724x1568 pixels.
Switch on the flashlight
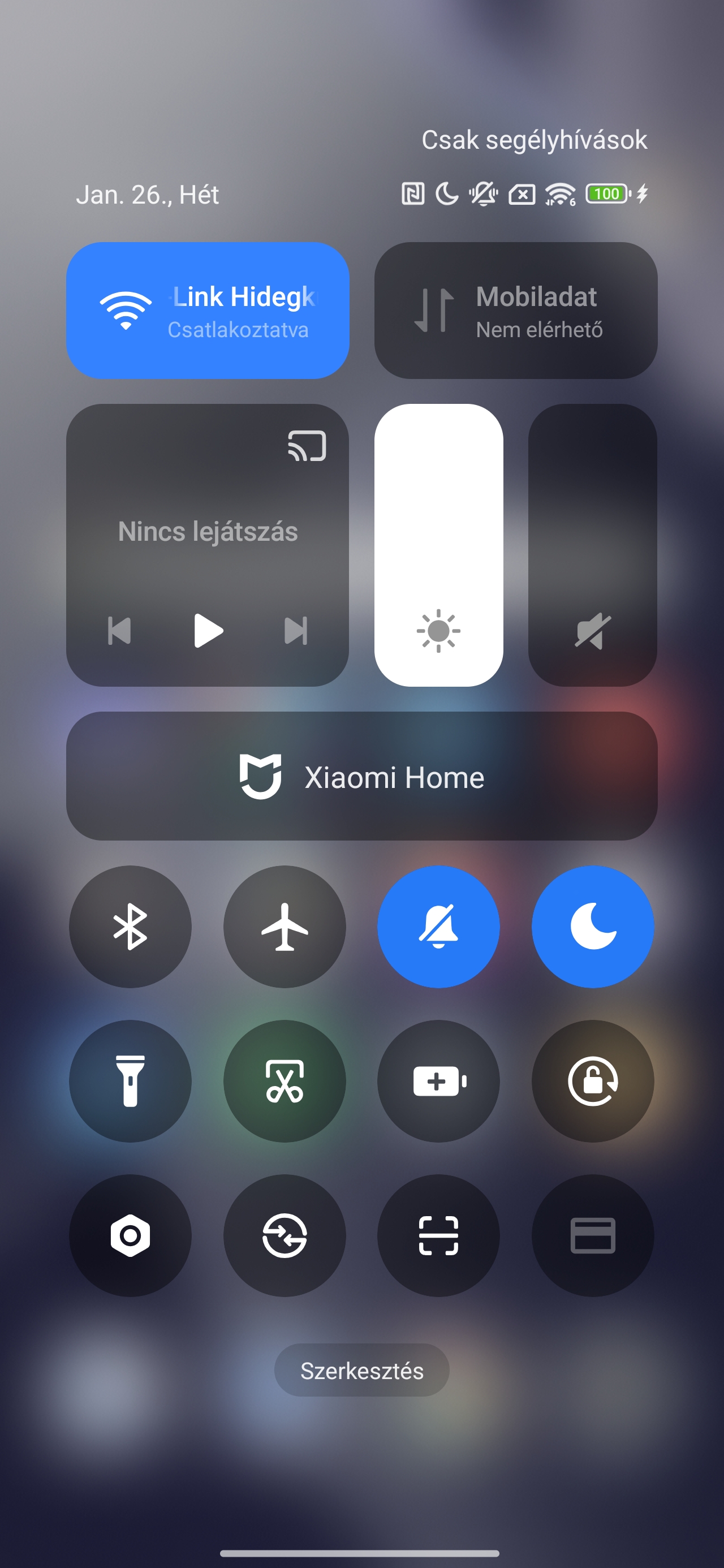(x=130, y=1081)
